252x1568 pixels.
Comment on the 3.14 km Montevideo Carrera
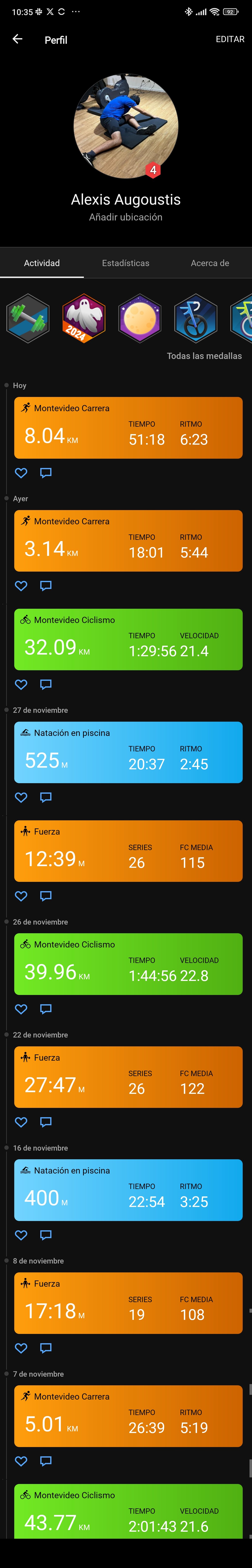click(x=46, y=586)
